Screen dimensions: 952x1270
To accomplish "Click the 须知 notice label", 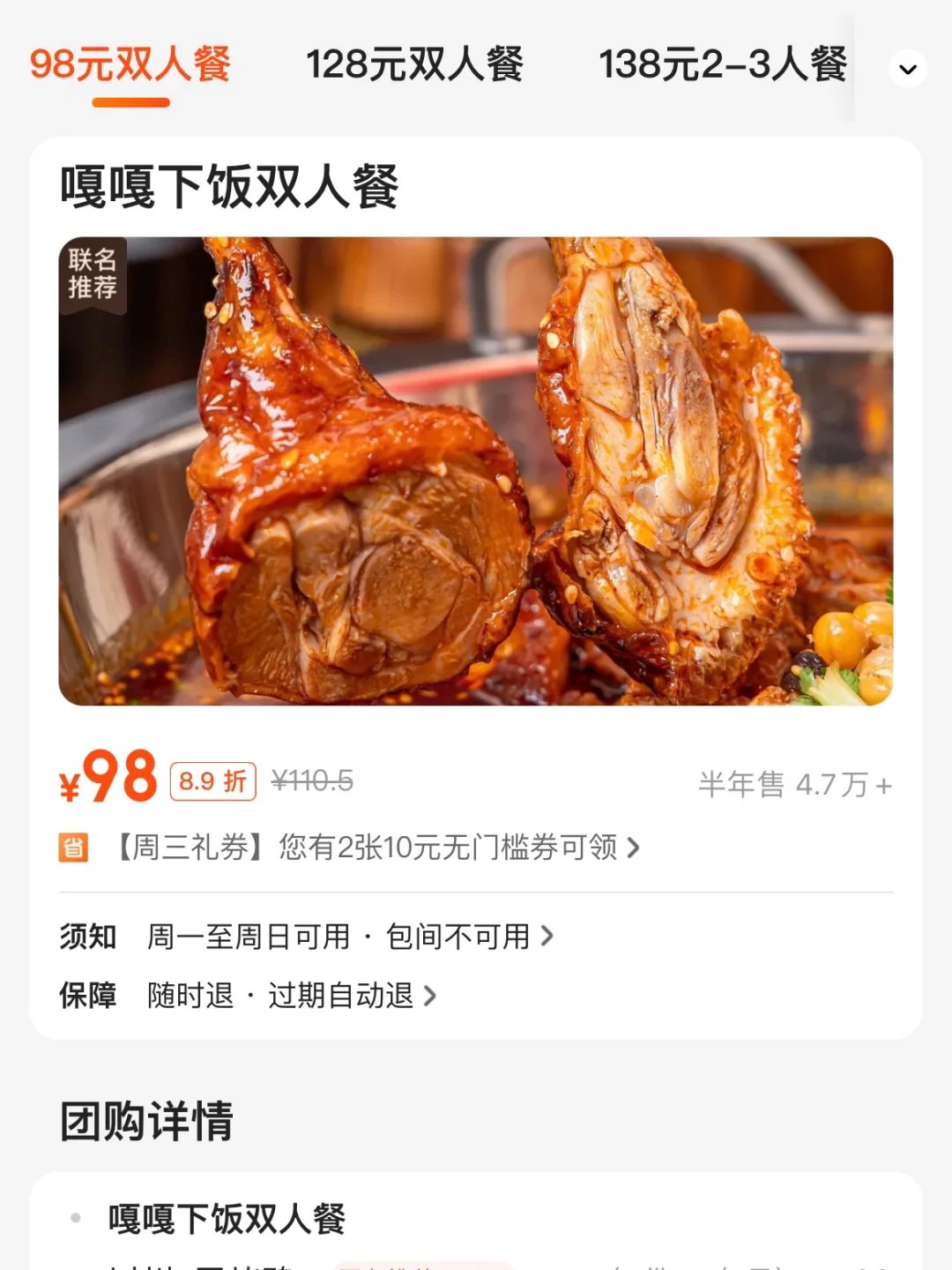I will coord(87,938).
